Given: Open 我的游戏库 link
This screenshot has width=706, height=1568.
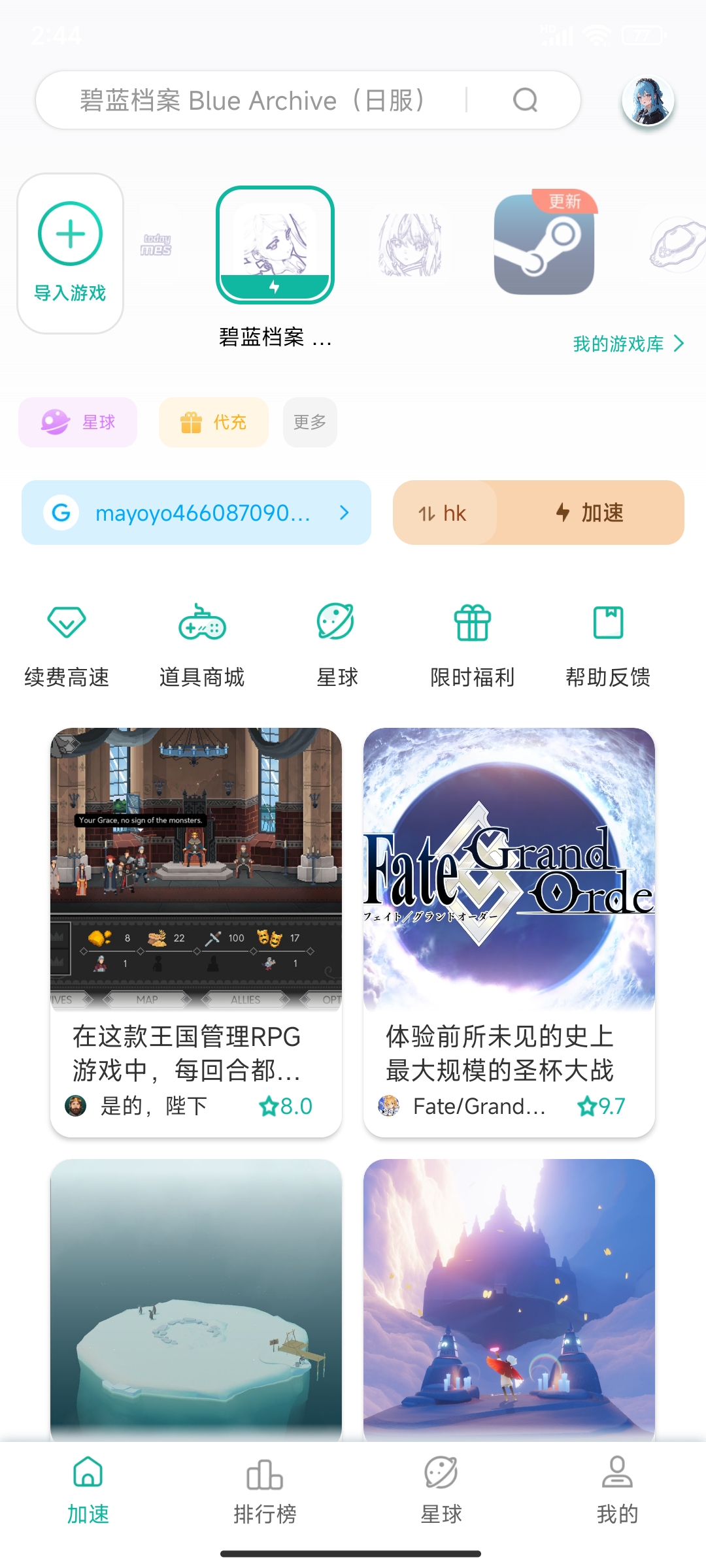Looking at the screenshot, I should click(628, 344).
